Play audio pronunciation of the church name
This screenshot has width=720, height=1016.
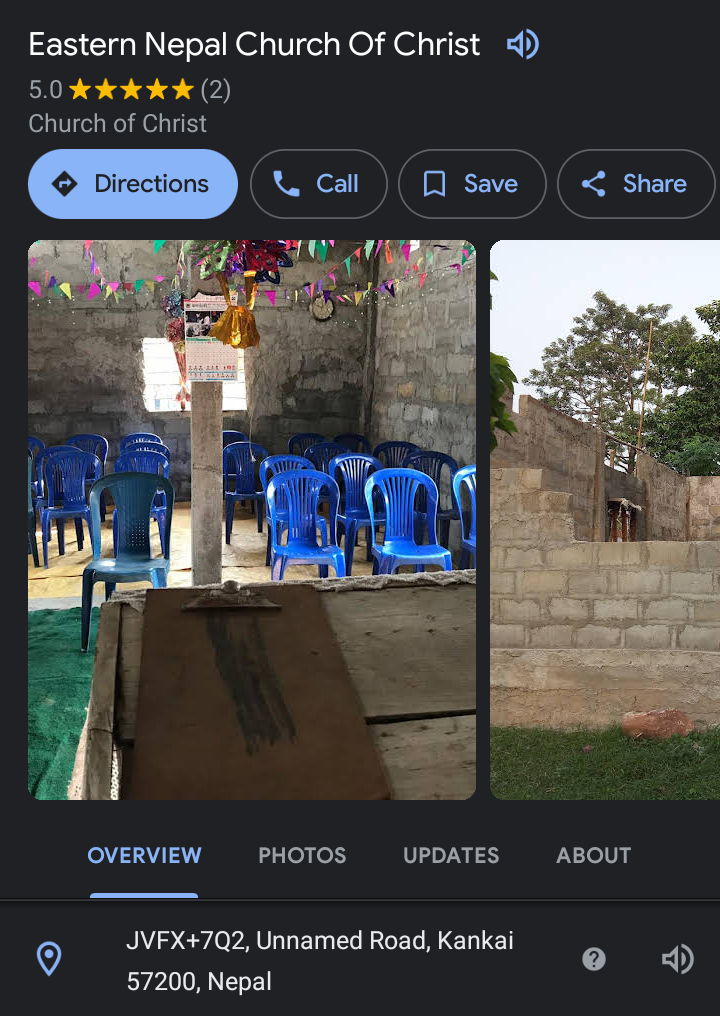pyautogui.click(x=522, y=45)
